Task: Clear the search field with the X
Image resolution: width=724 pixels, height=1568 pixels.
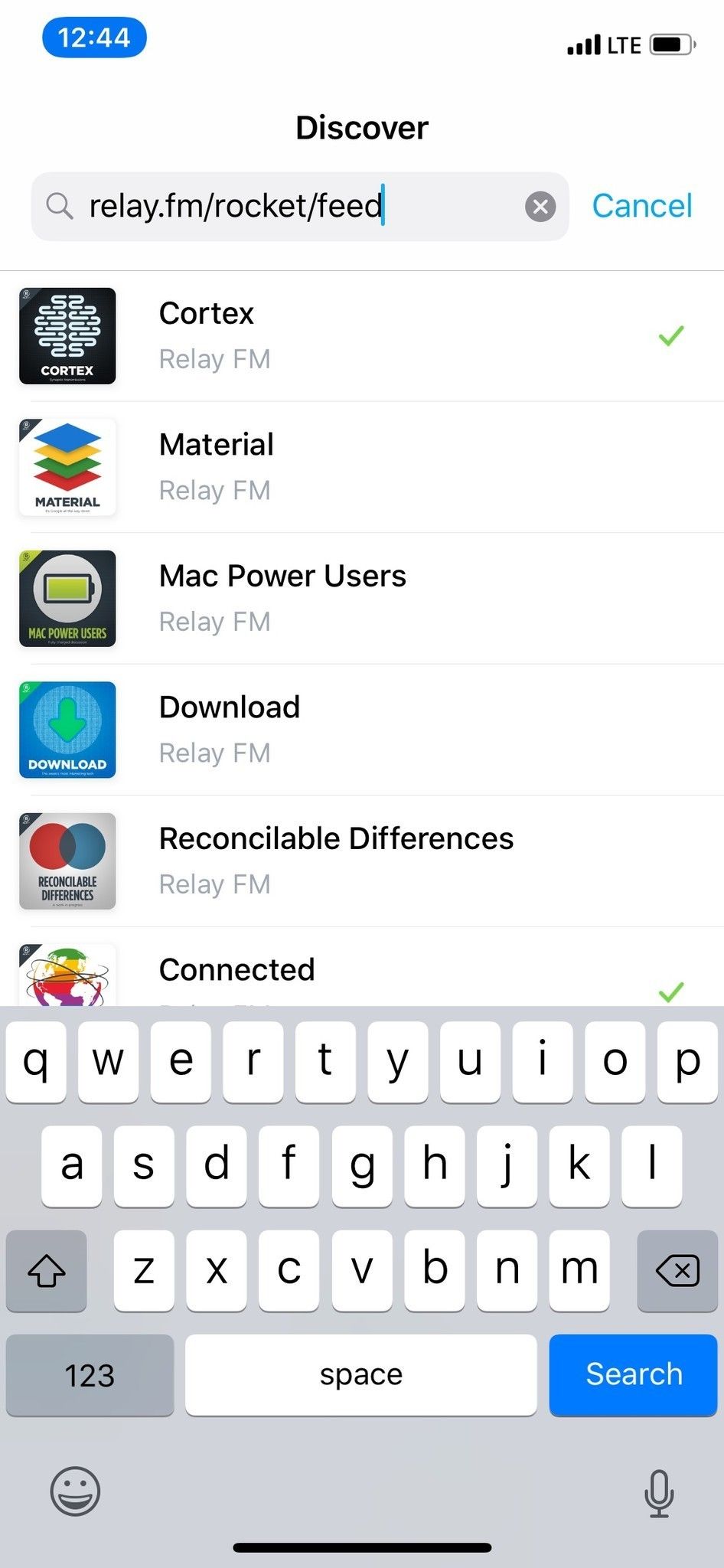Action: [541, 205]
